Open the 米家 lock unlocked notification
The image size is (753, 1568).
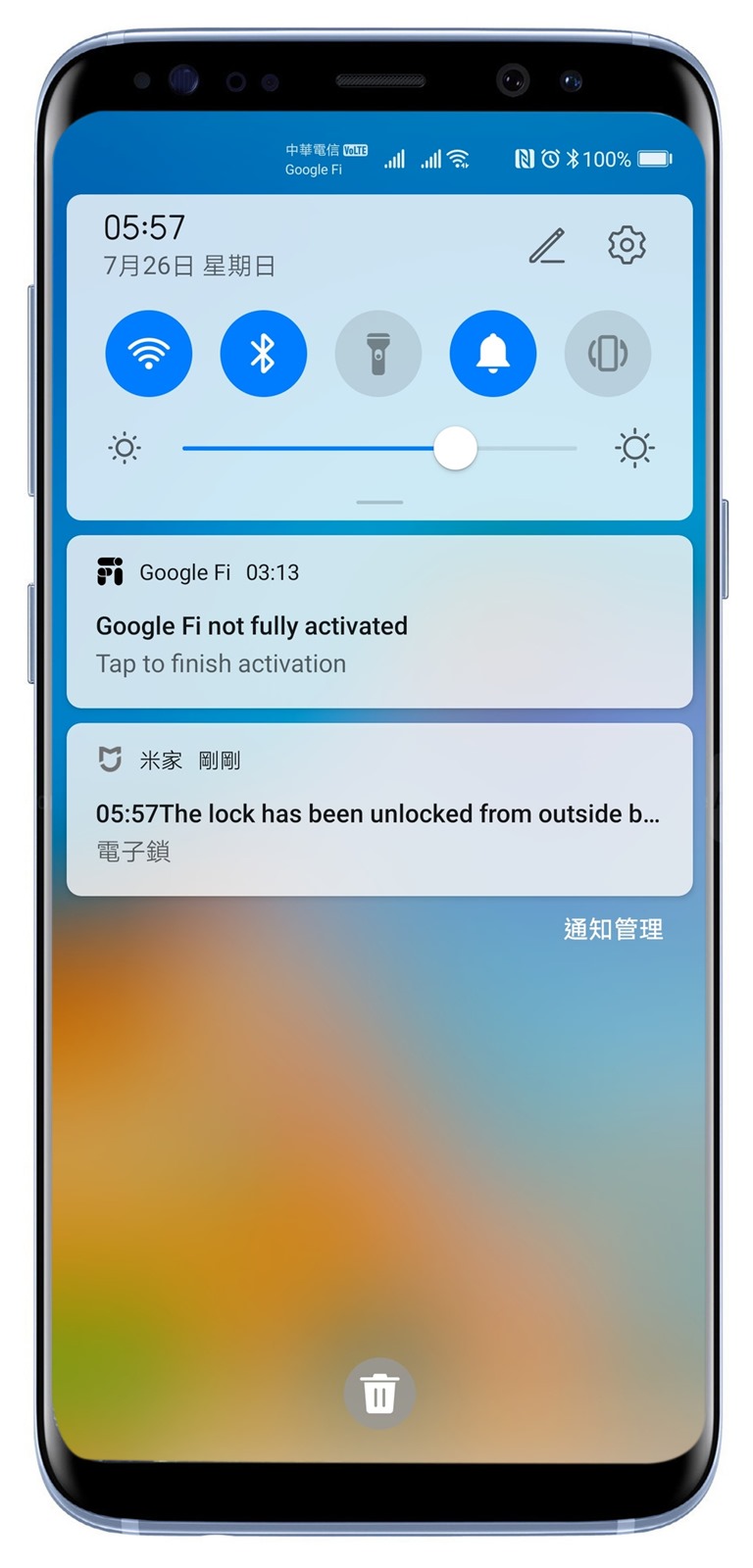378,810
